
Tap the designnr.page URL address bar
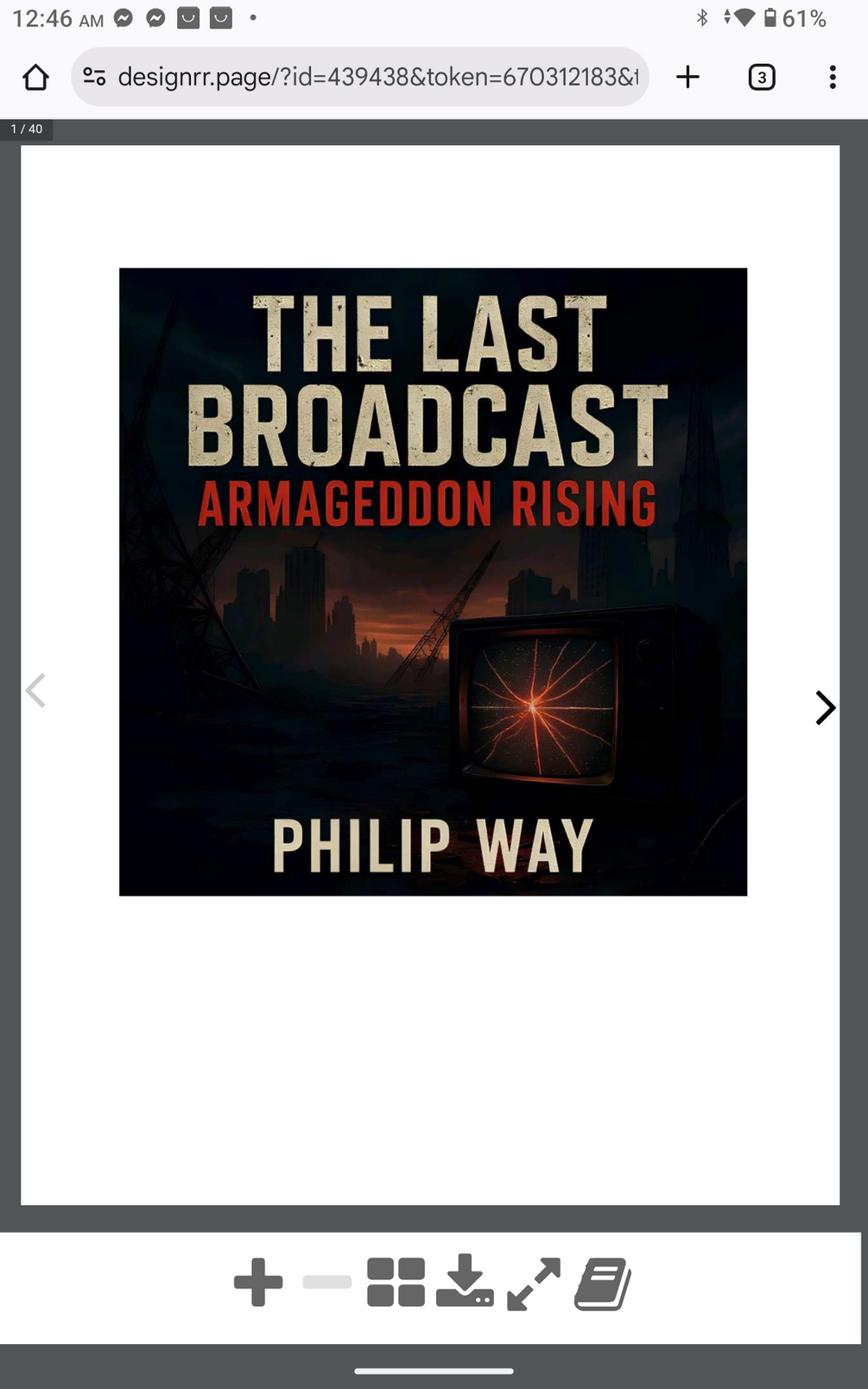377,77
